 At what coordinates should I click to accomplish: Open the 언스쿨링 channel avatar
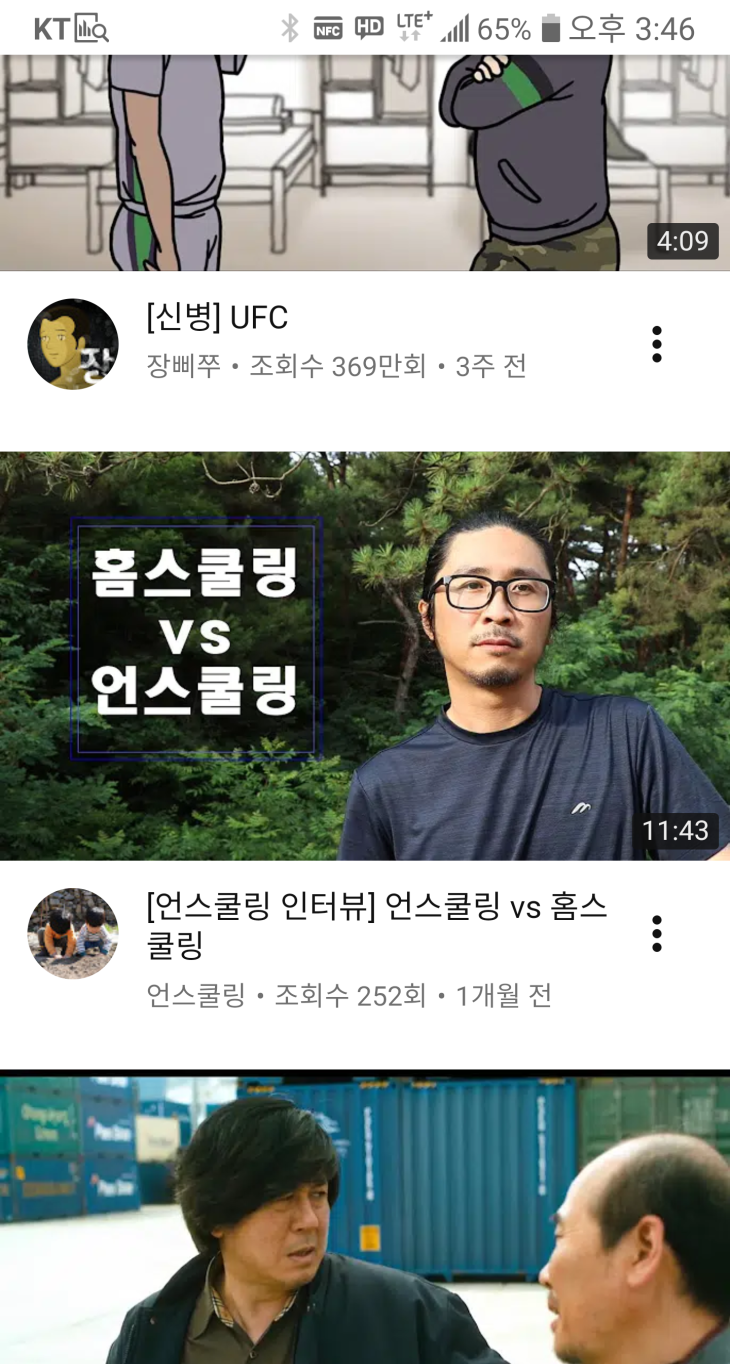[x=73, y=933]
